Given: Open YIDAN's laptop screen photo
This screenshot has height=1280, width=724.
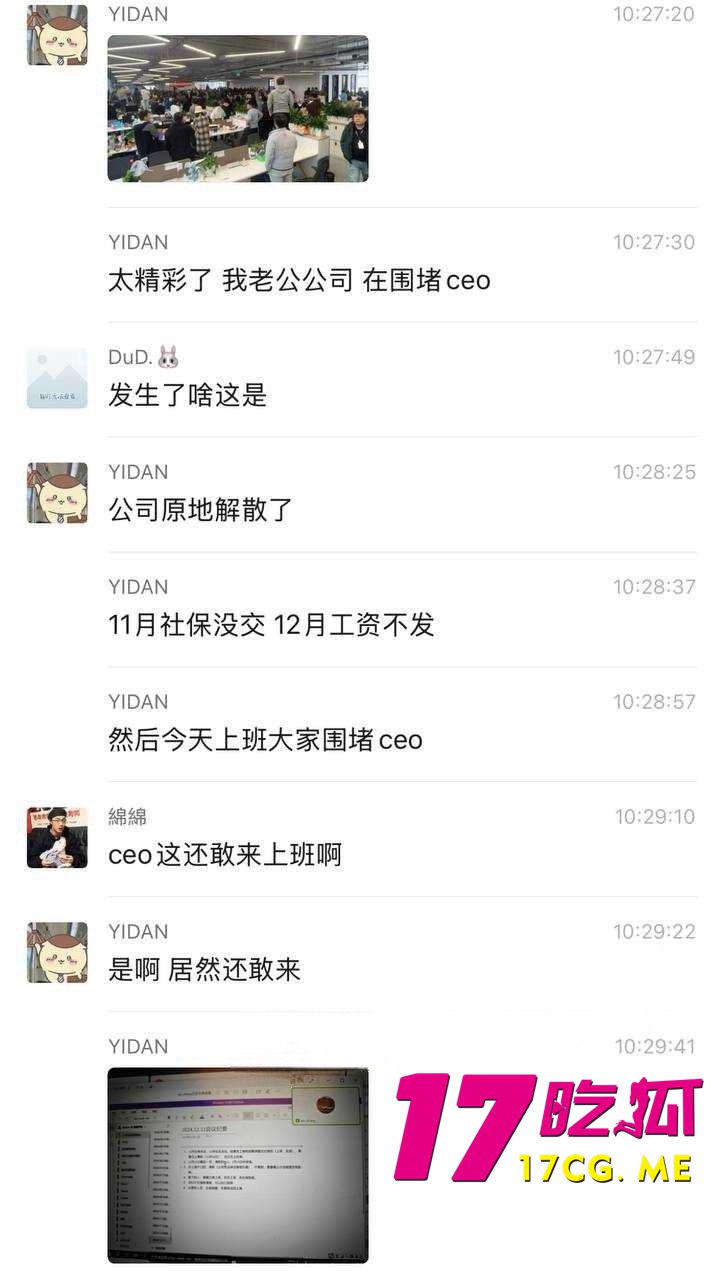Looking at the screenshot, I should (237, 1164).
